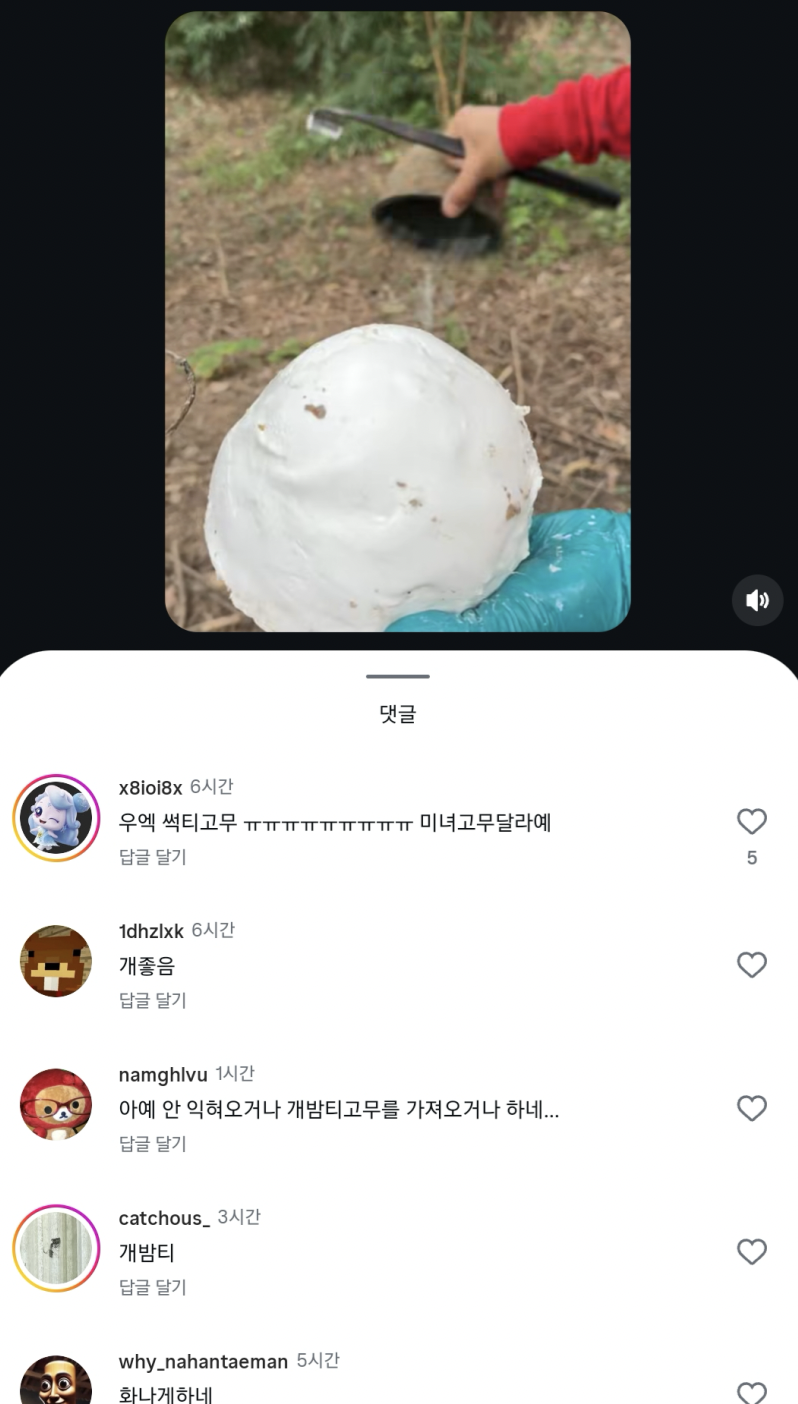The width and height of the screenshot is (798, 1404).
Task: Mute the video with the speaker icon
Action: coord(757,600)
